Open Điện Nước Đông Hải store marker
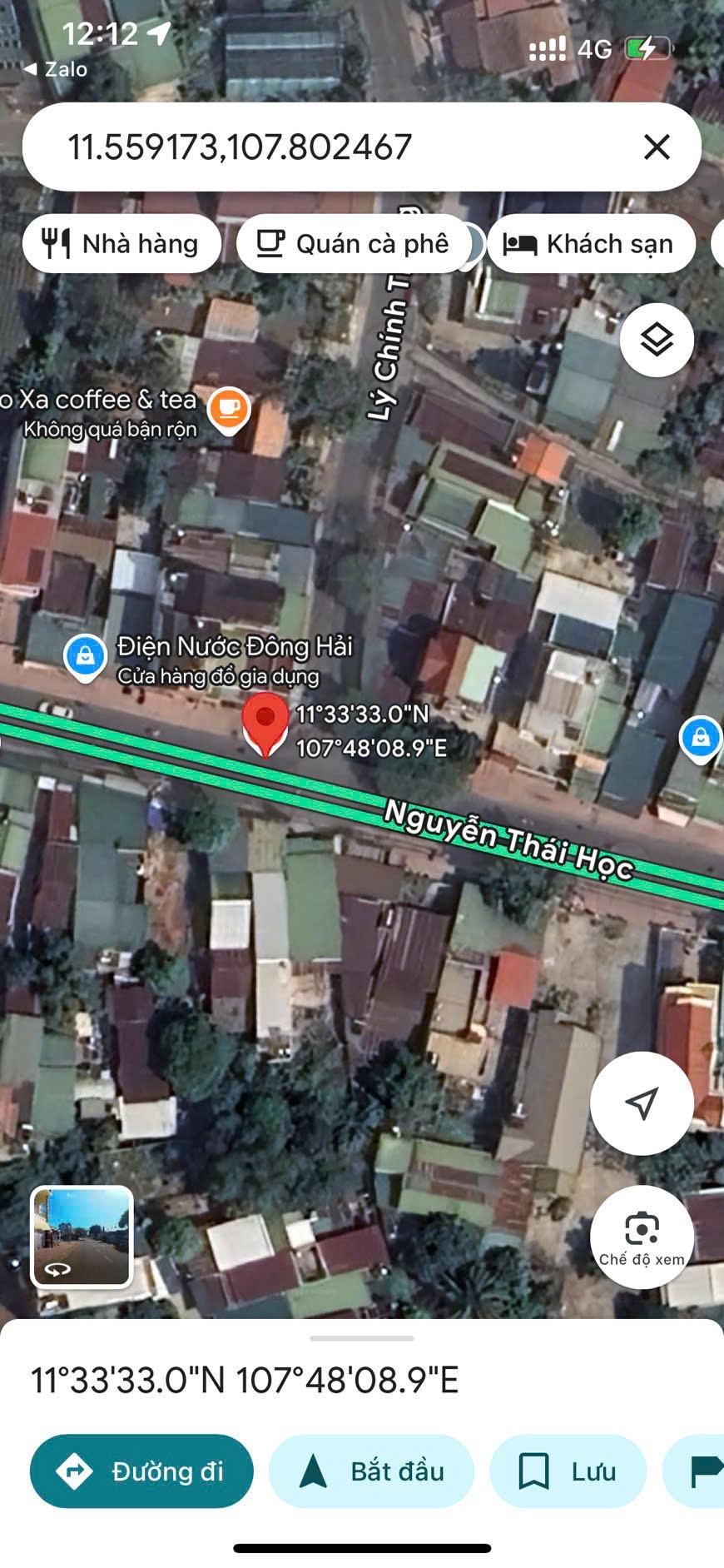The width and height of the screenshot is (724, 1568). [85, 658]
